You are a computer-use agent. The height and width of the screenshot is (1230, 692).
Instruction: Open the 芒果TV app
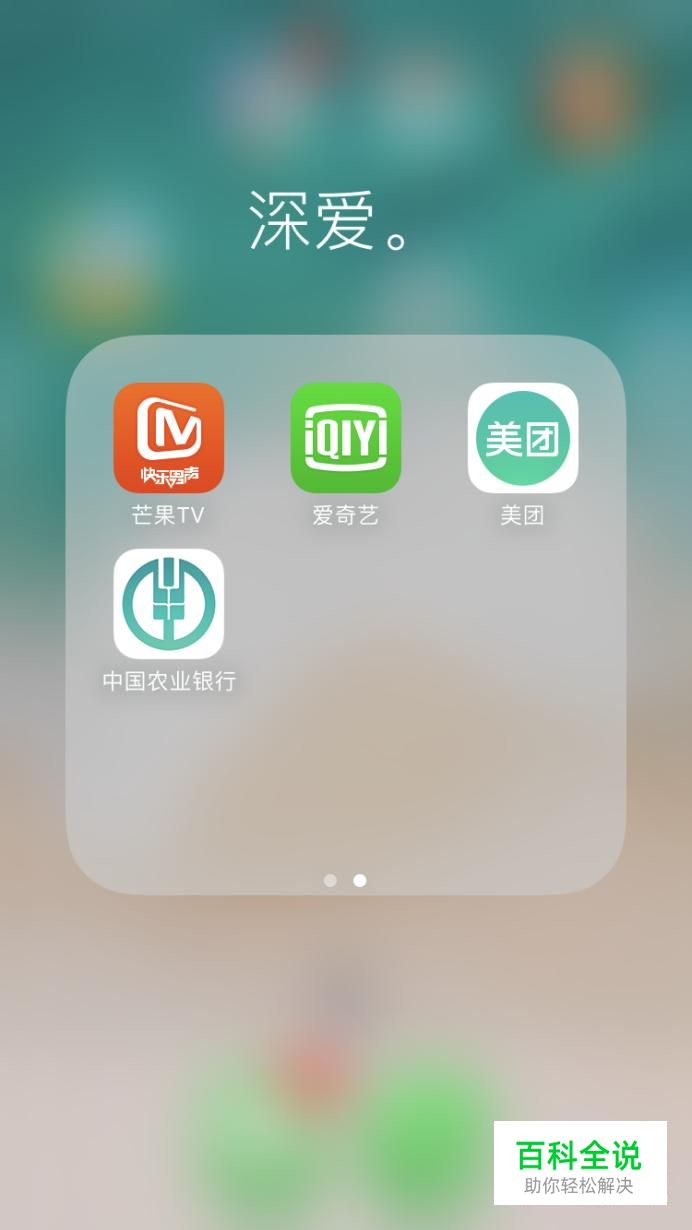click(168, 438)
